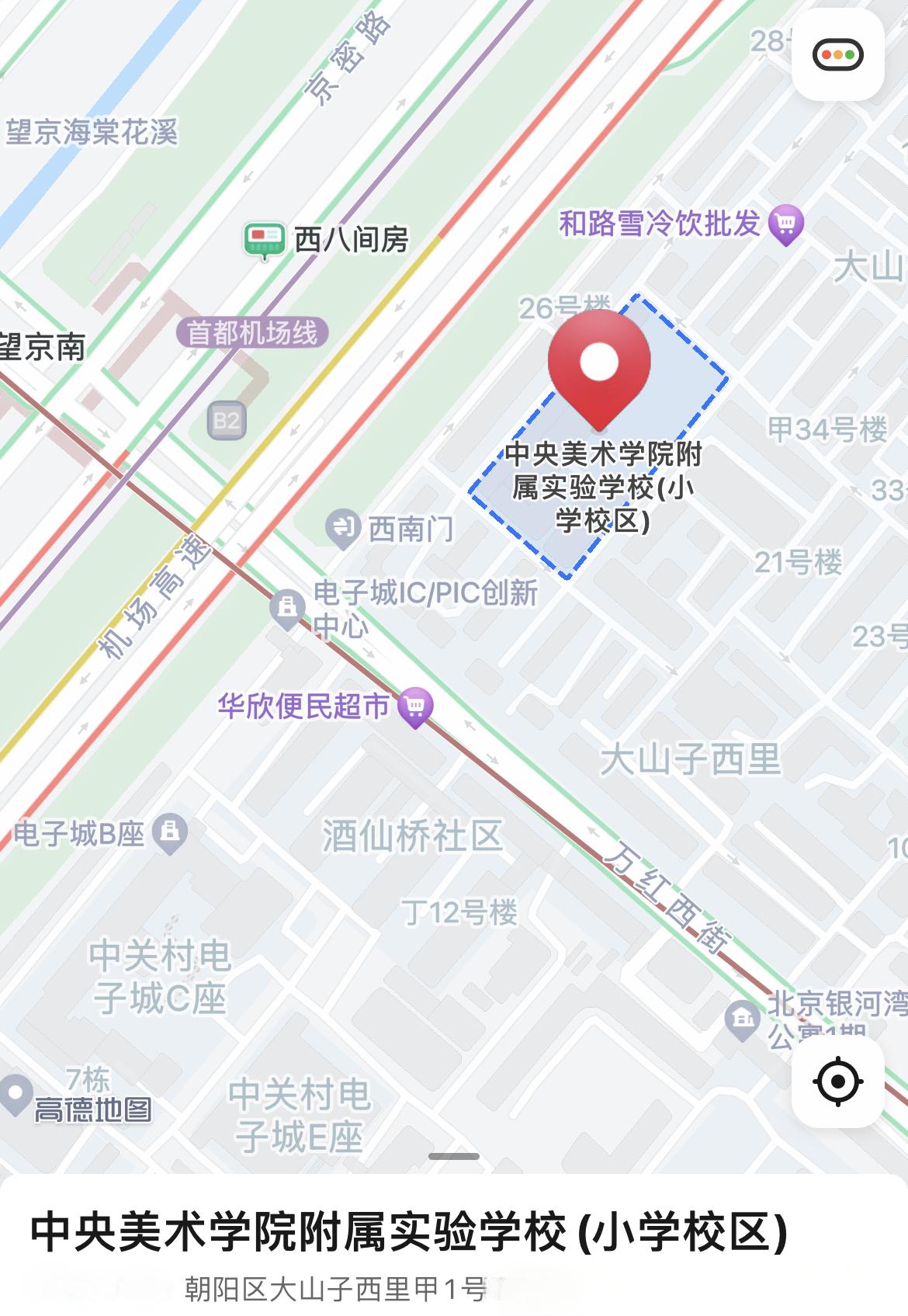Open the 华欣便民超市 shop marker
This screenshot has width=908, height=1316.
click(x=415, y=707)
